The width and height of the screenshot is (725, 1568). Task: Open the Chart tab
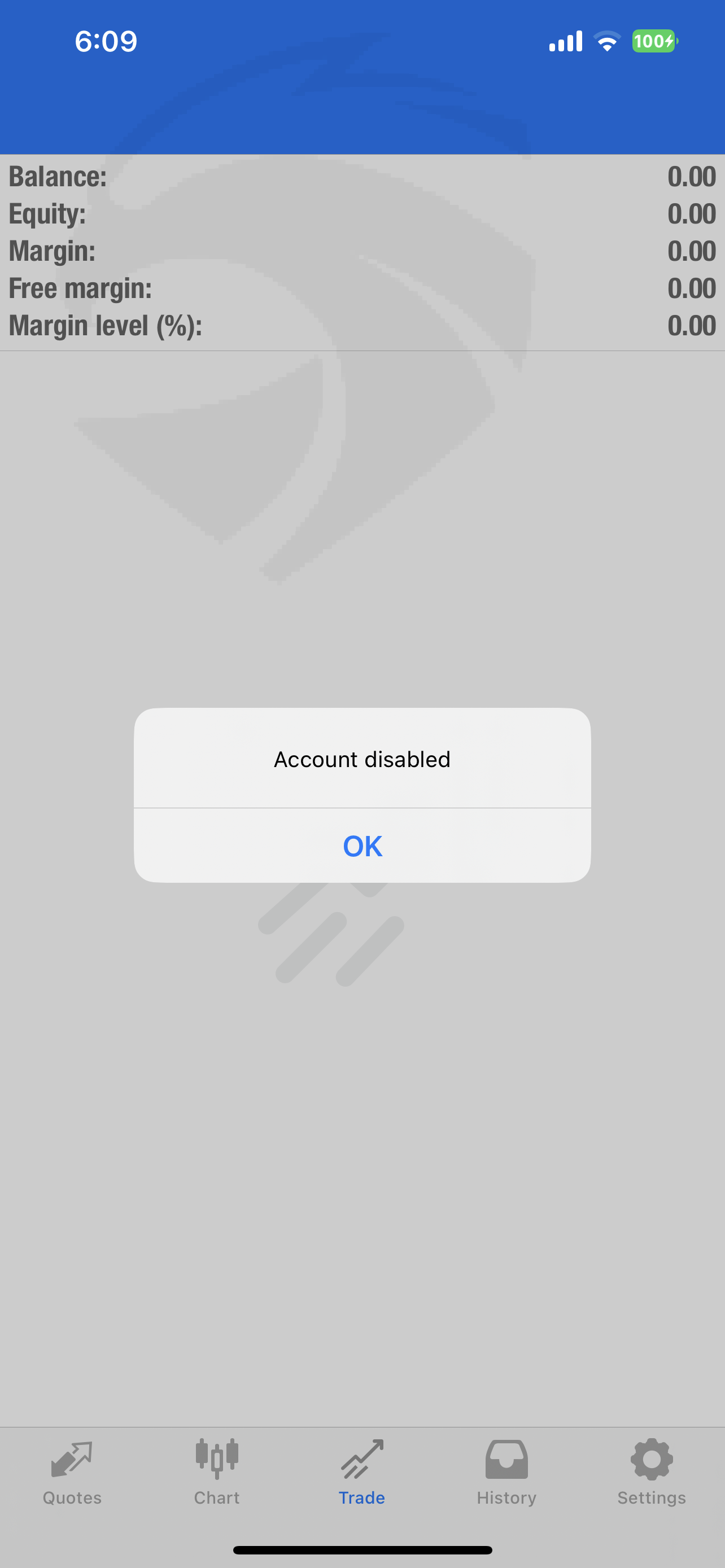[217, 1472]
